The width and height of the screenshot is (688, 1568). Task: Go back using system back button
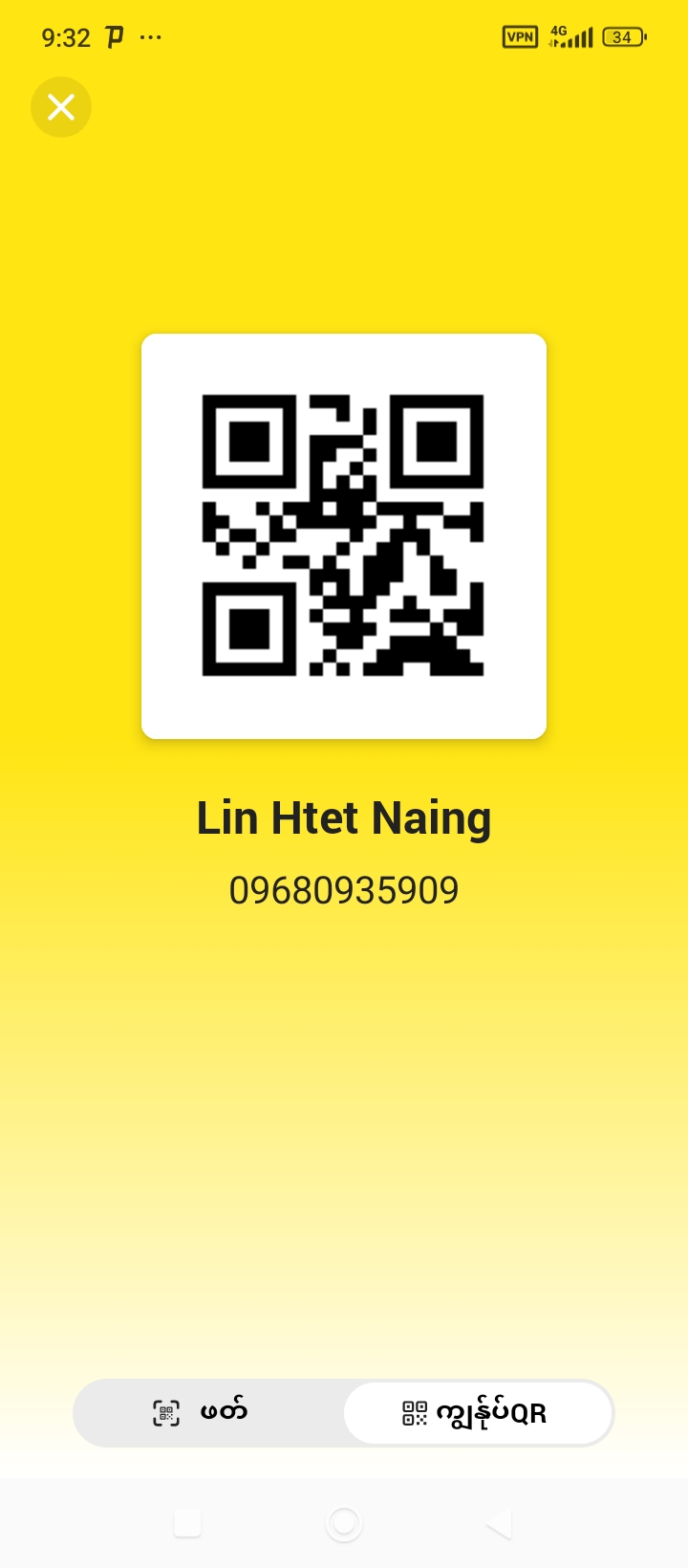pyautogui.click(x=499, y=1523)
